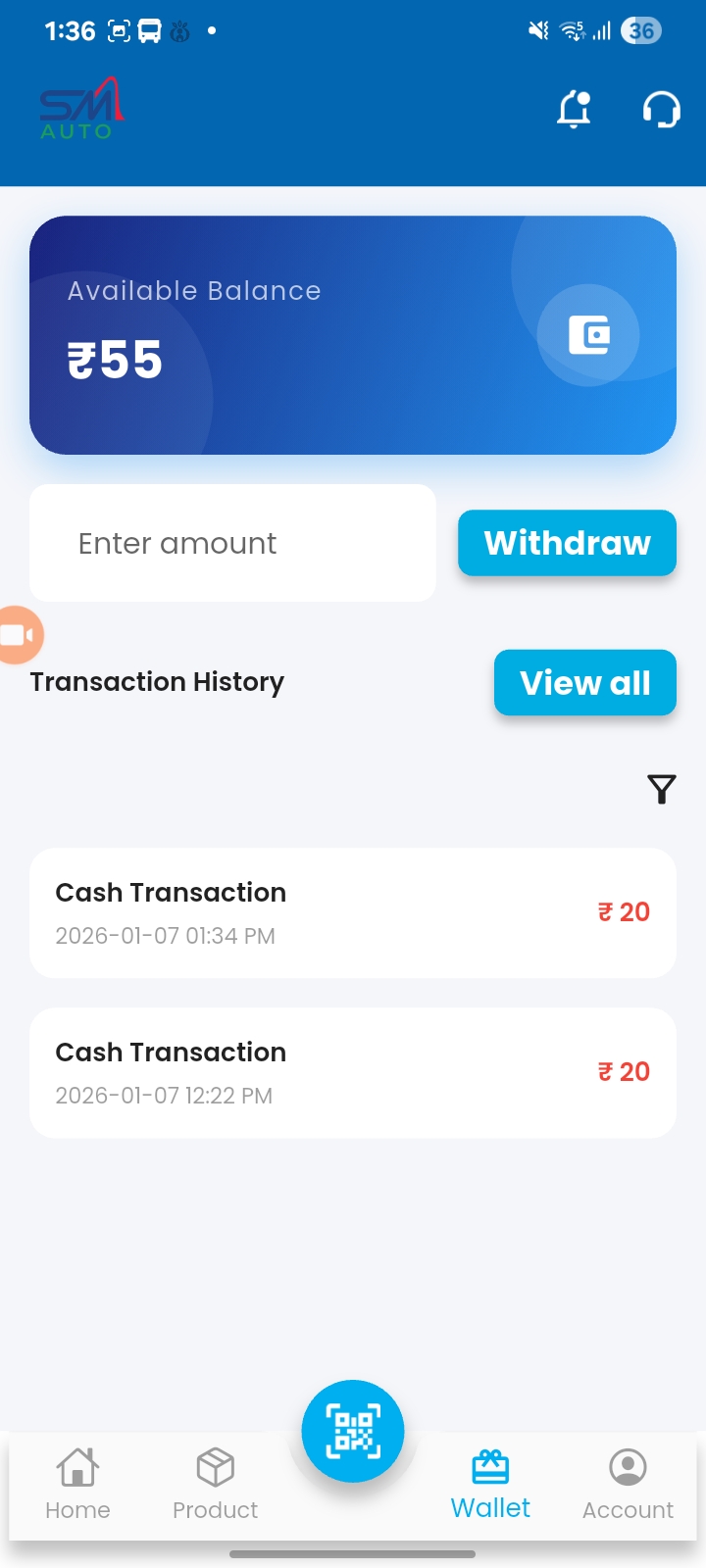Launch the QR code scanner button
Screen dimensions: 706x1568
point(353,1431)
